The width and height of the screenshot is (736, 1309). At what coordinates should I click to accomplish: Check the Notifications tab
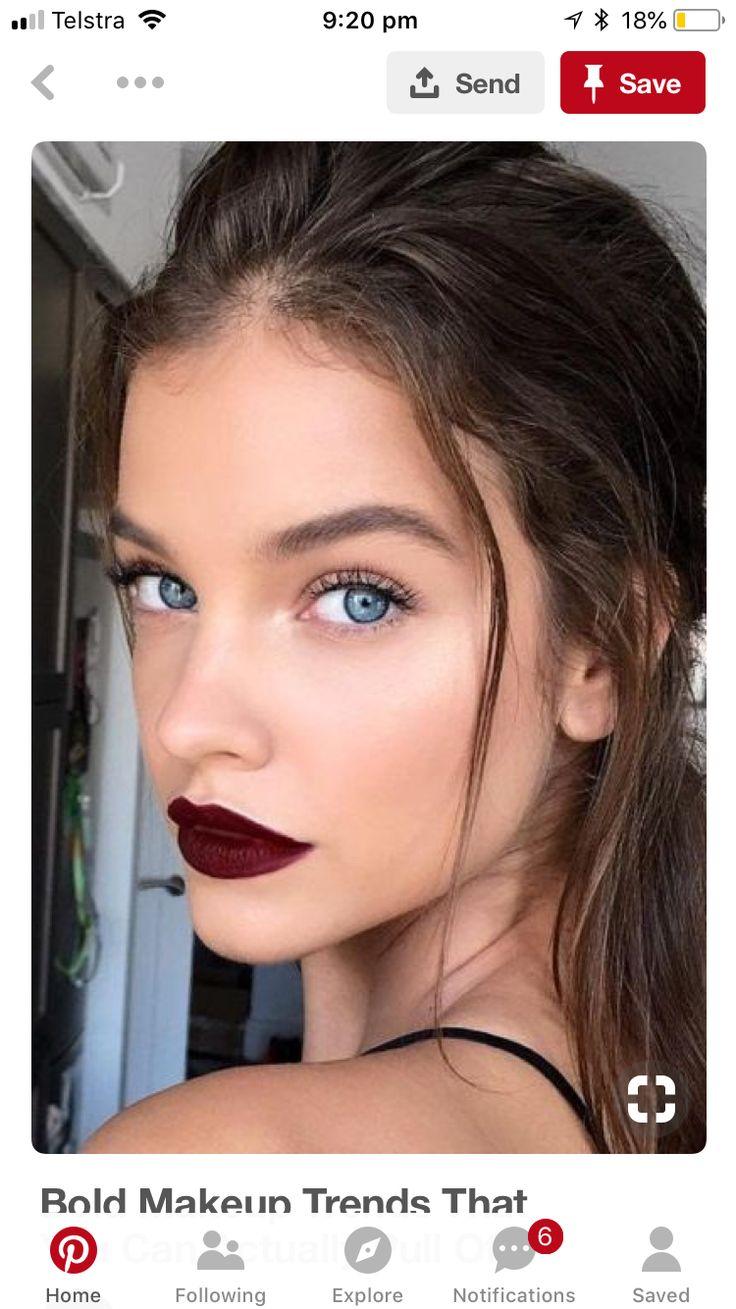pos(514,1265)
